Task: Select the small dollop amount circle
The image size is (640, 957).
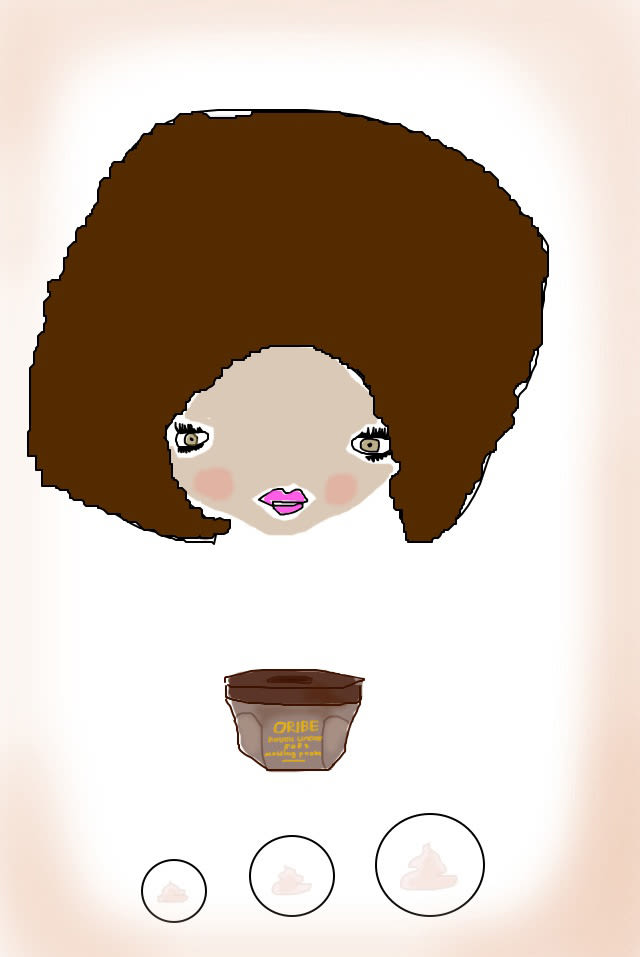Action: 174,890
